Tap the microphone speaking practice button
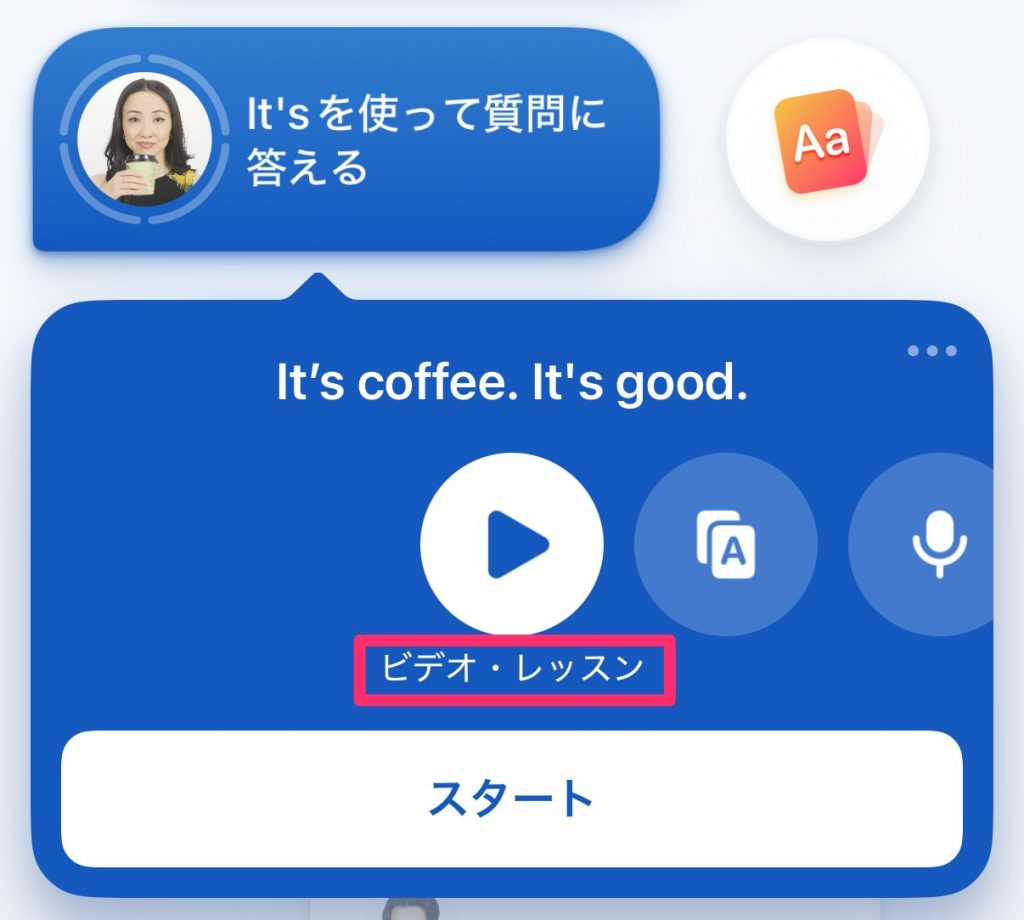The height and width of the screenshot is (920, 1024). click(x=938, y=545)
